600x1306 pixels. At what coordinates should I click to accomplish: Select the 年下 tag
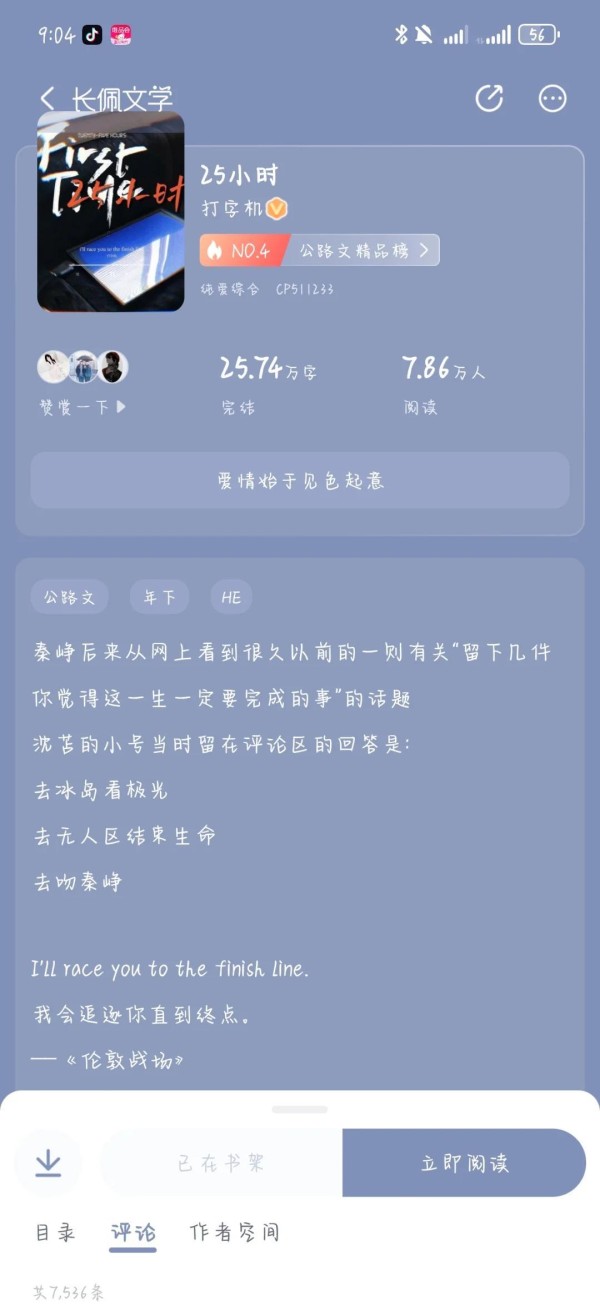point(159,597)
